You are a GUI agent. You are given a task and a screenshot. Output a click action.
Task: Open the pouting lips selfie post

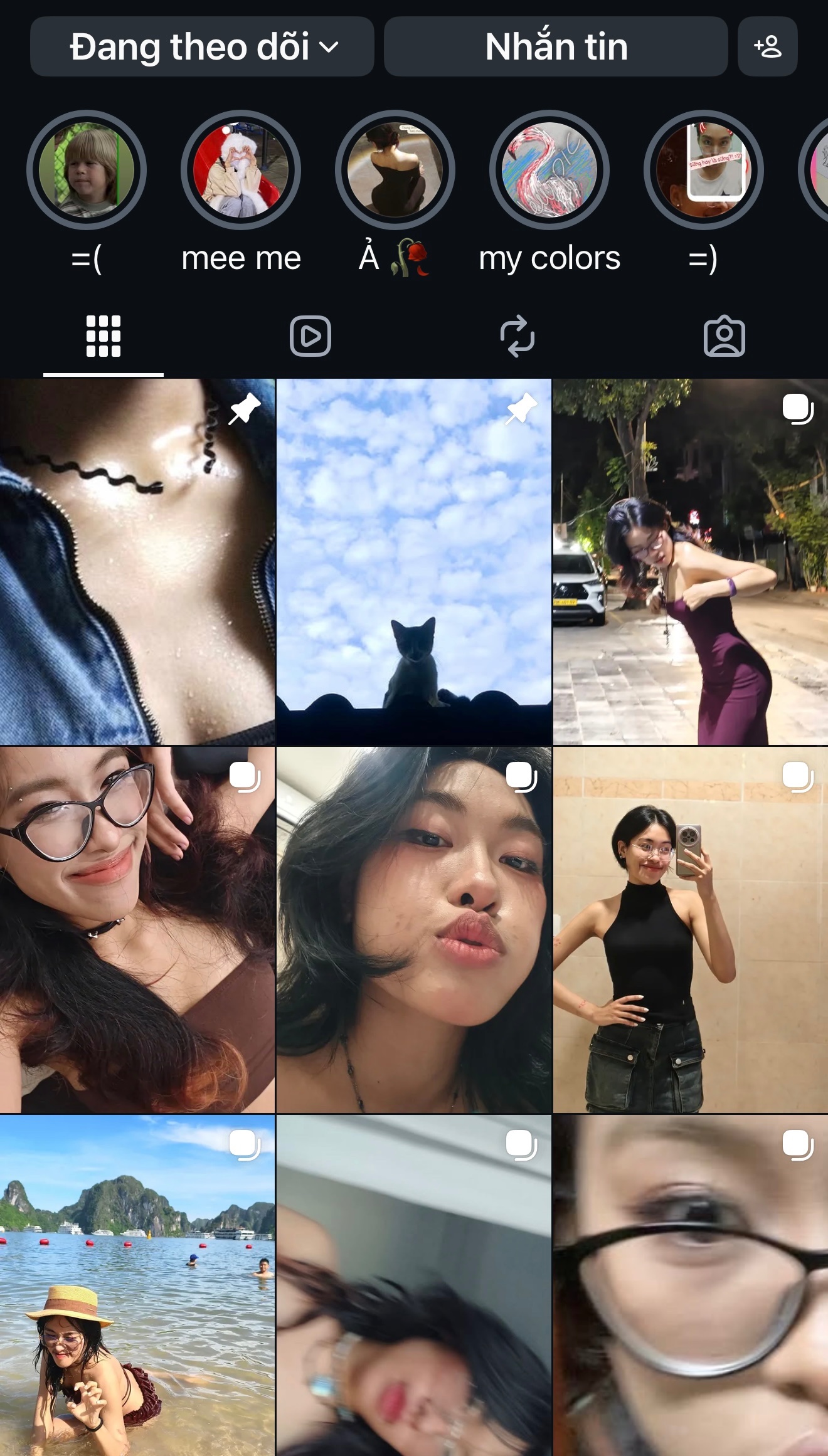point(414,930)
